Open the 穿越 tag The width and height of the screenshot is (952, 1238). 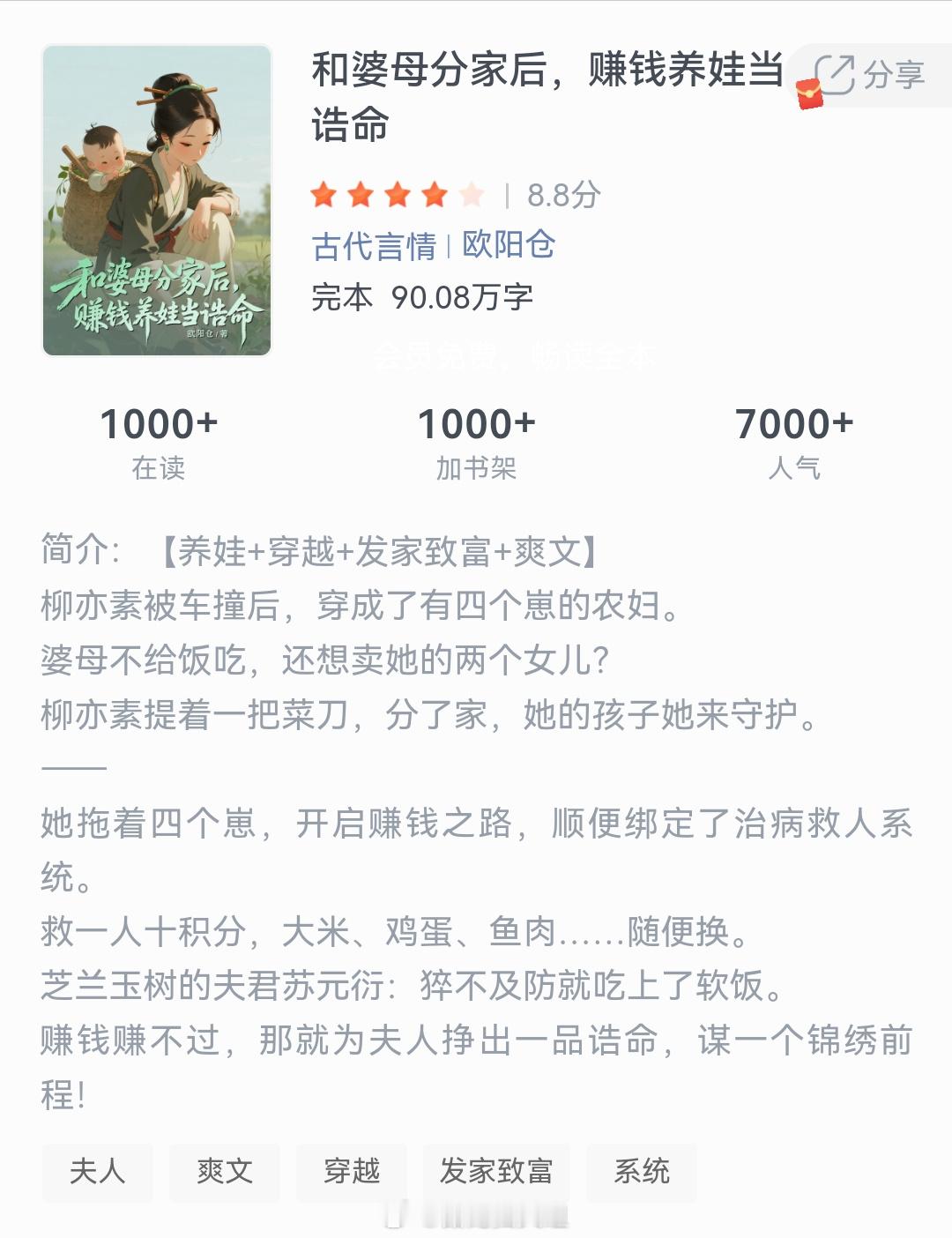click(352, 1173)
